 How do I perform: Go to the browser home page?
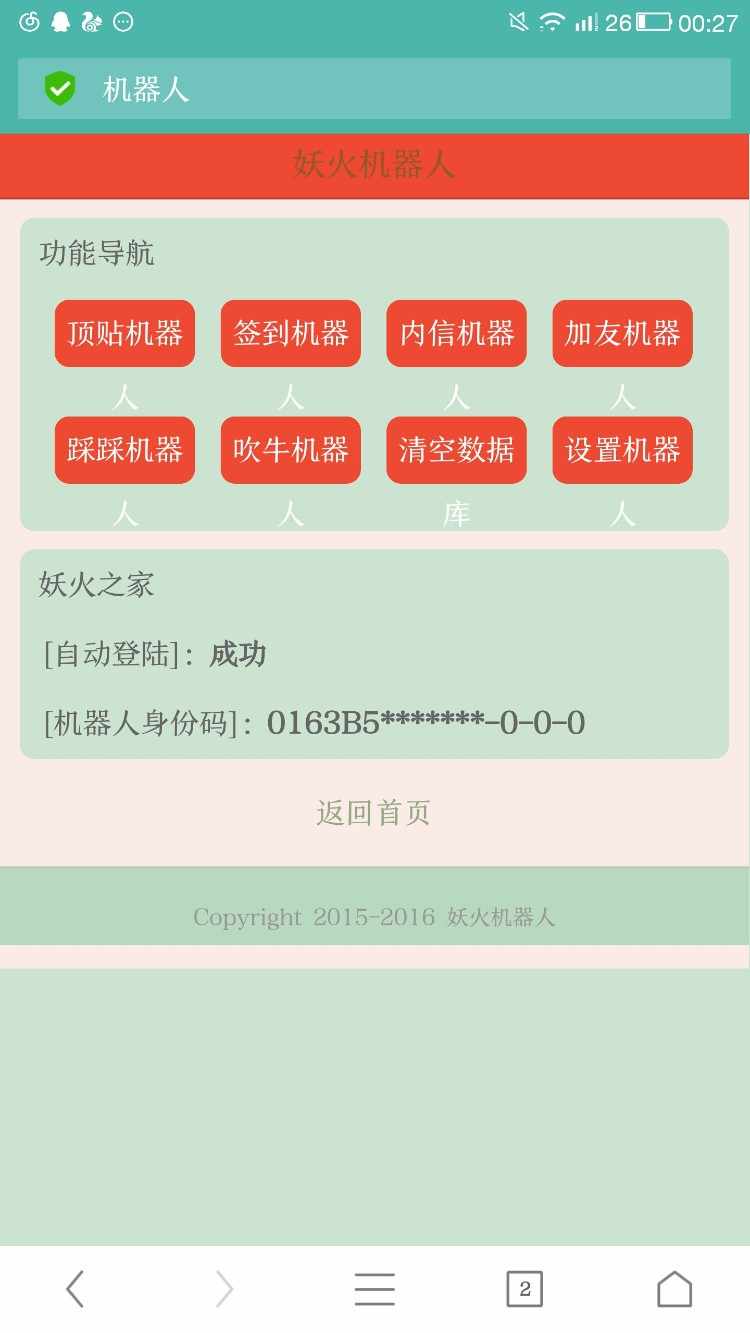coord(674,1289)
